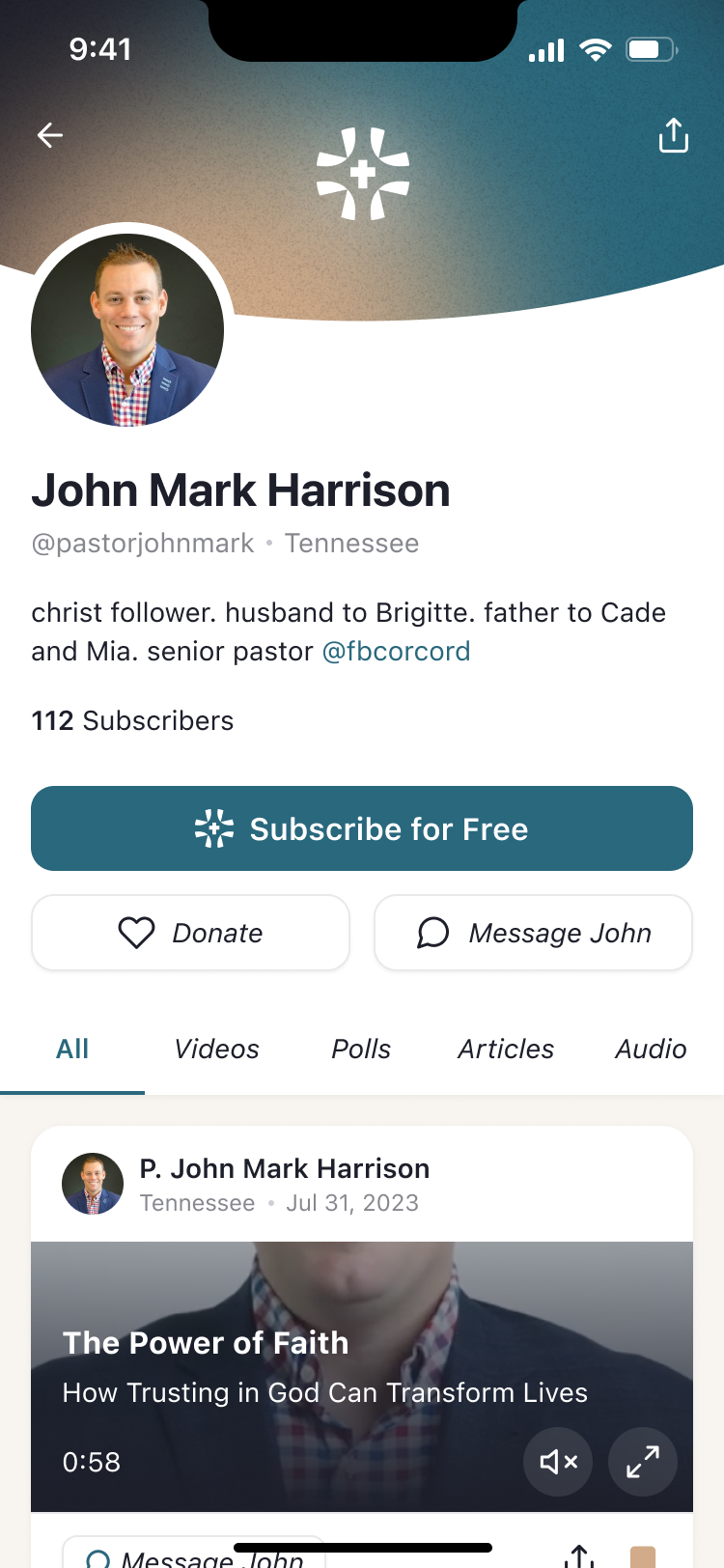Switch to the Polls tab

[361, 1049]
